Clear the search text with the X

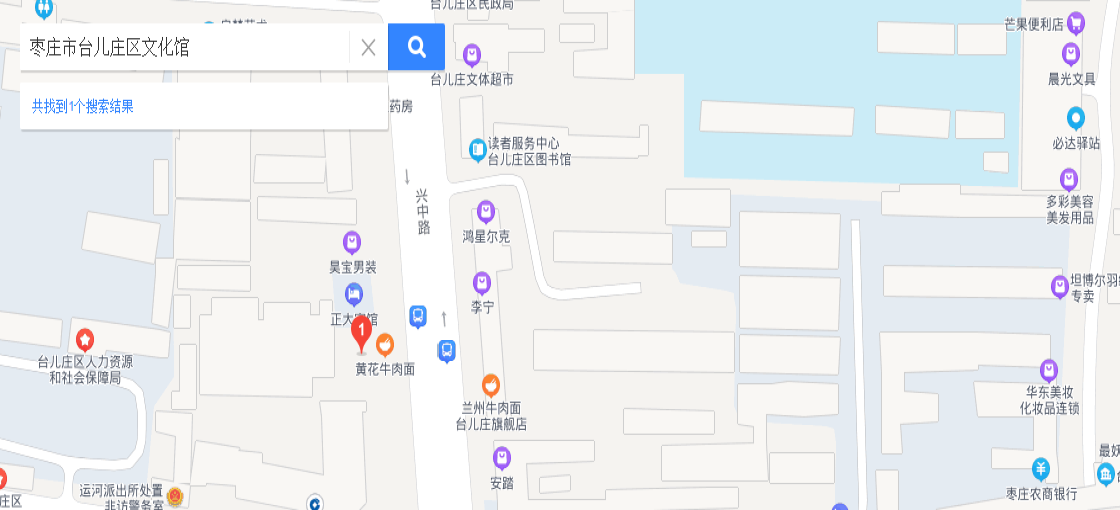pyautogui.click(x=368, y=47)
